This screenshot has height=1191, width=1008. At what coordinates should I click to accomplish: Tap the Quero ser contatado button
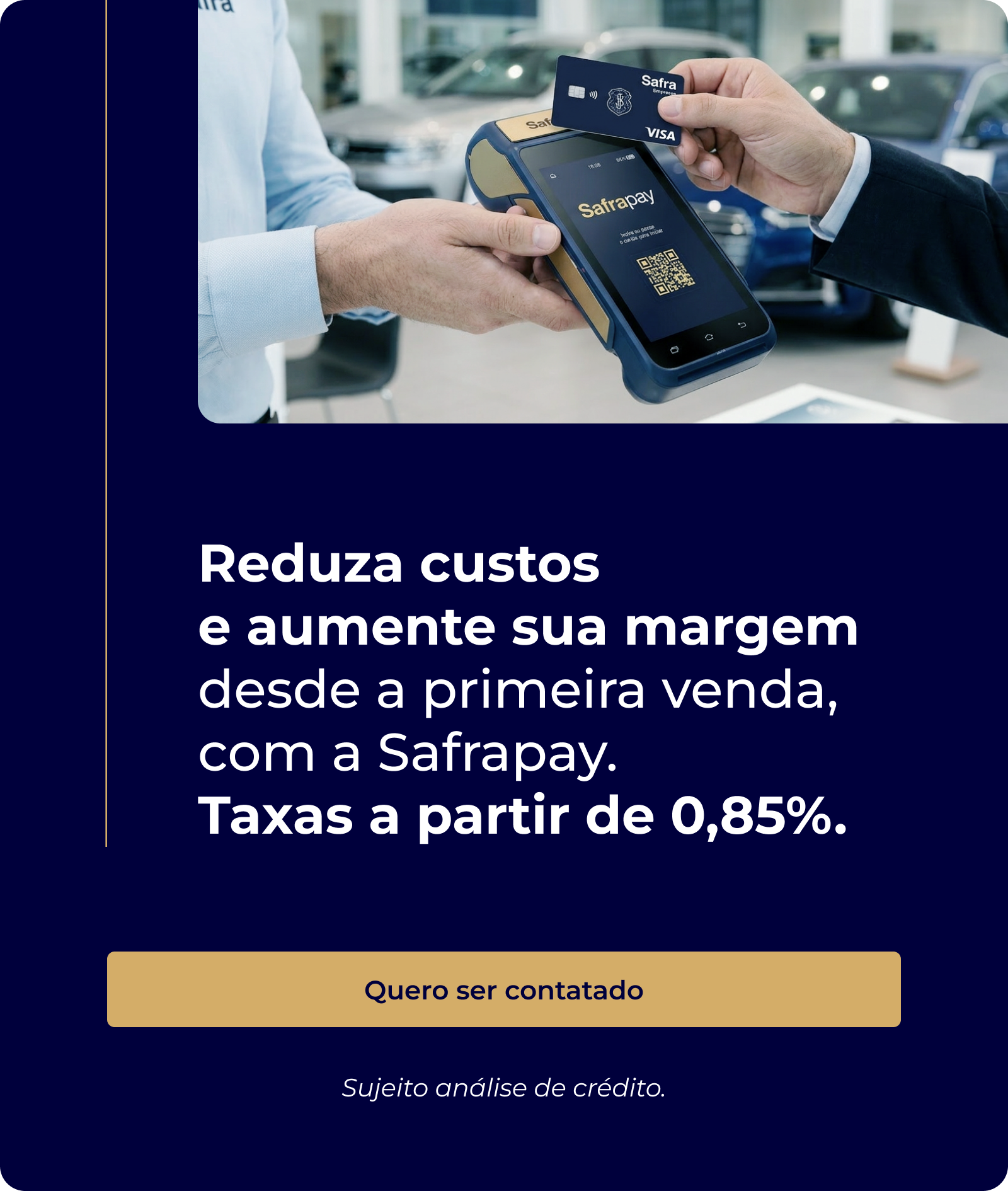[x=503, y=990]
